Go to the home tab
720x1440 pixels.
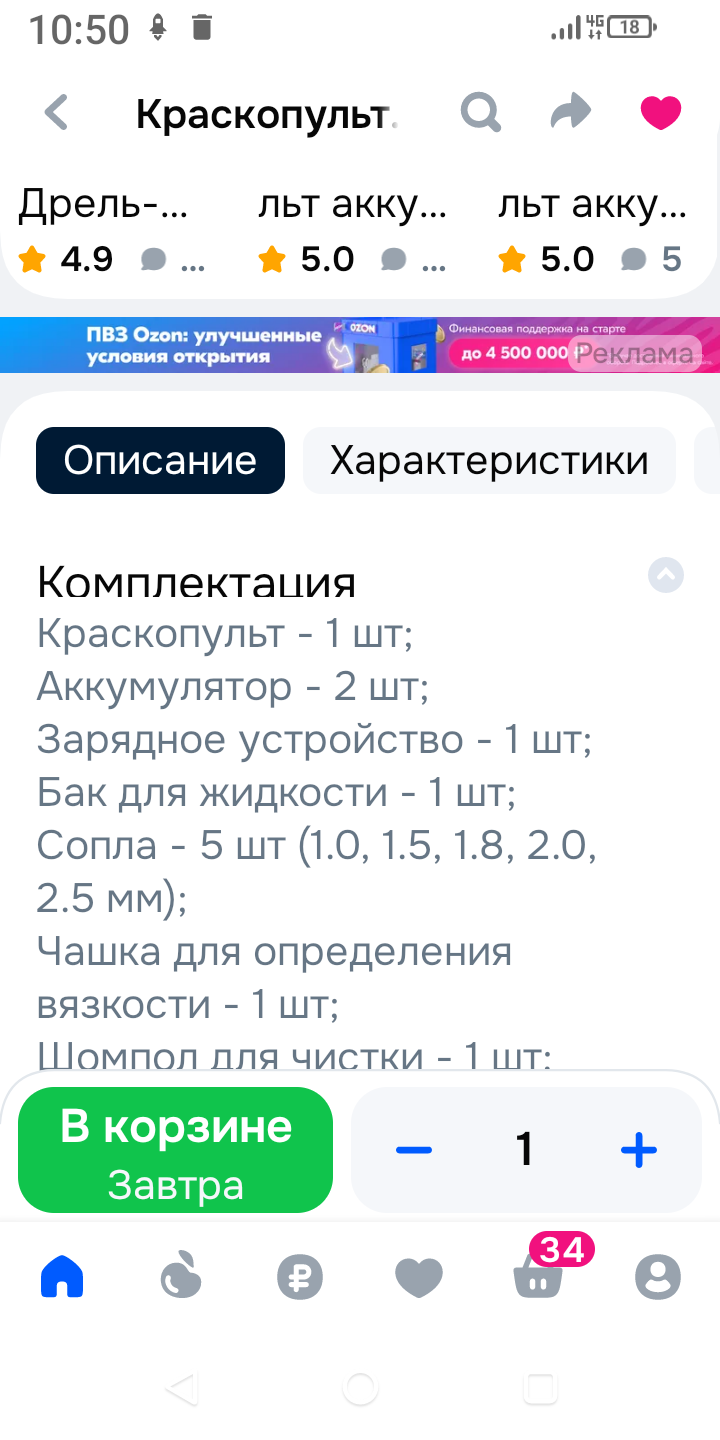click(62, 1277)
